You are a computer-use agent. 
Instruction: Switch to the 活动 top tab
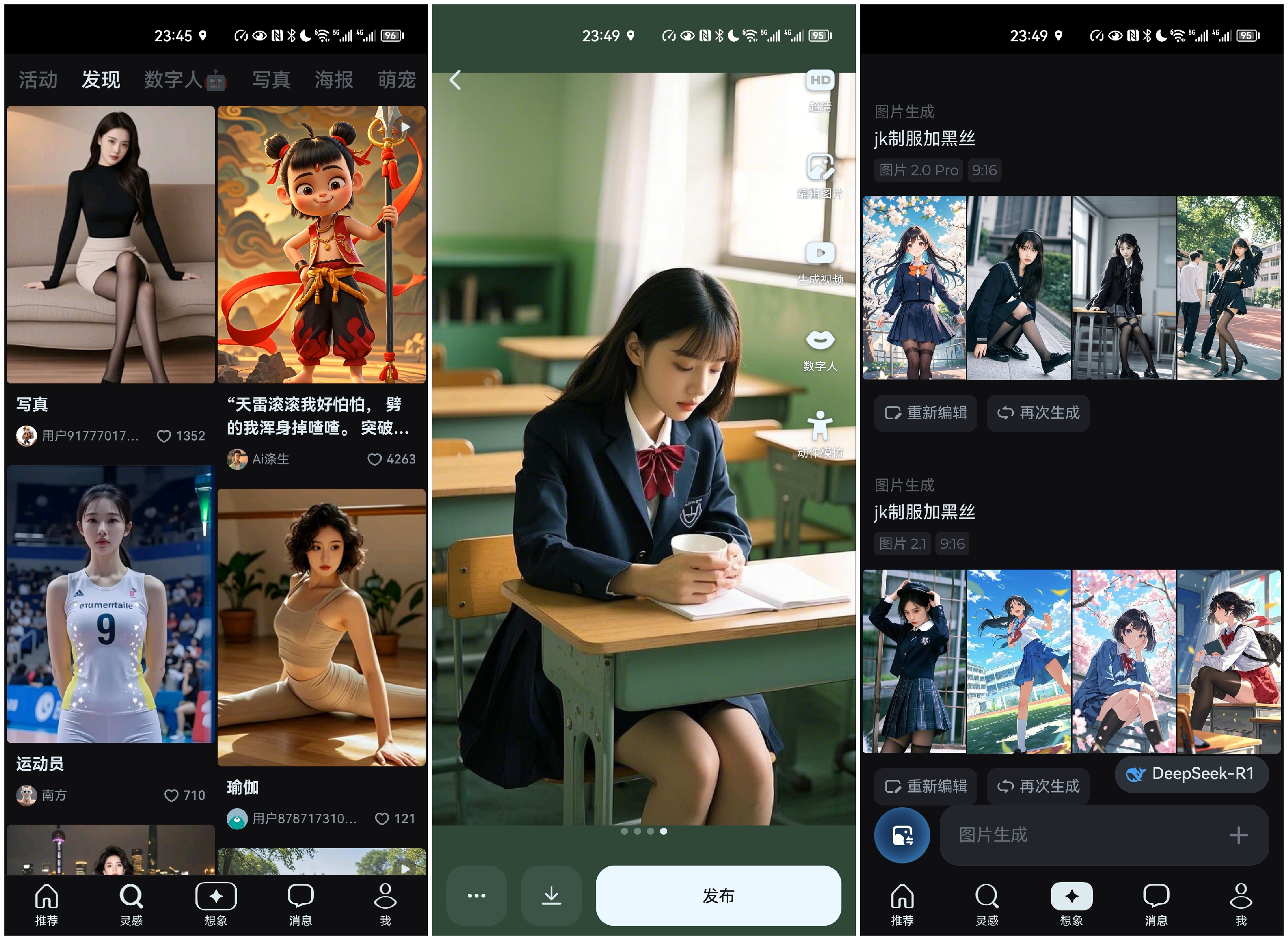click(37, 80)
